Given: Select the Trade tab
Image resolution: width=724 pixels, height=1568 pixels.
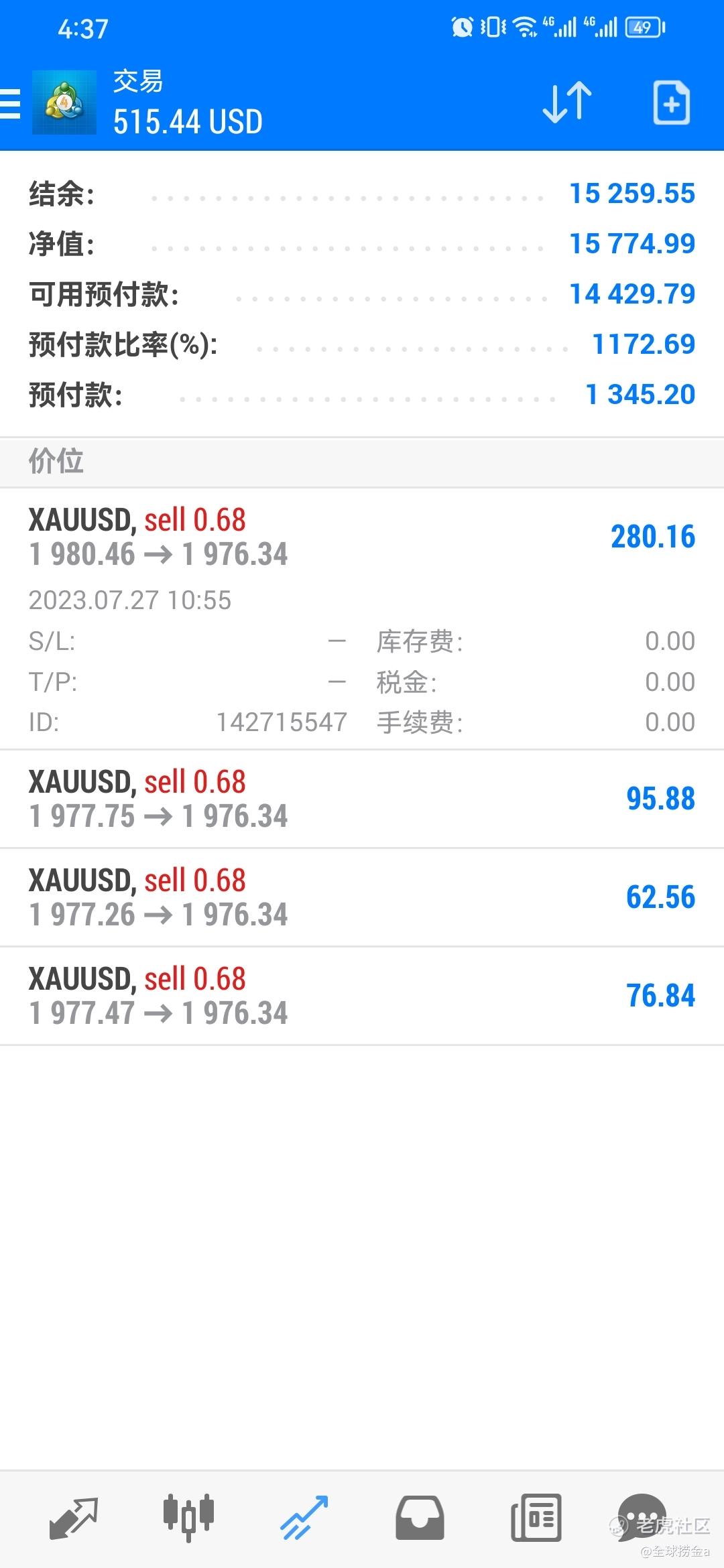Looking at the screenshot, I should tap(304, 1518).
